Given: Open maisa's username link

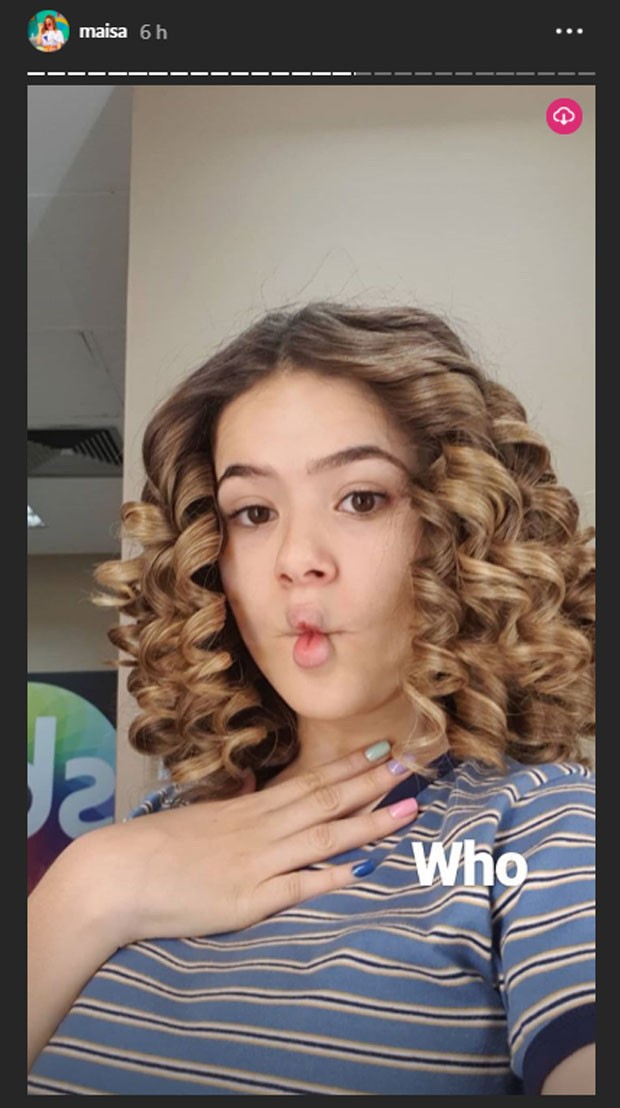Looking at the screenshot, I should click(x=103, y=31).
